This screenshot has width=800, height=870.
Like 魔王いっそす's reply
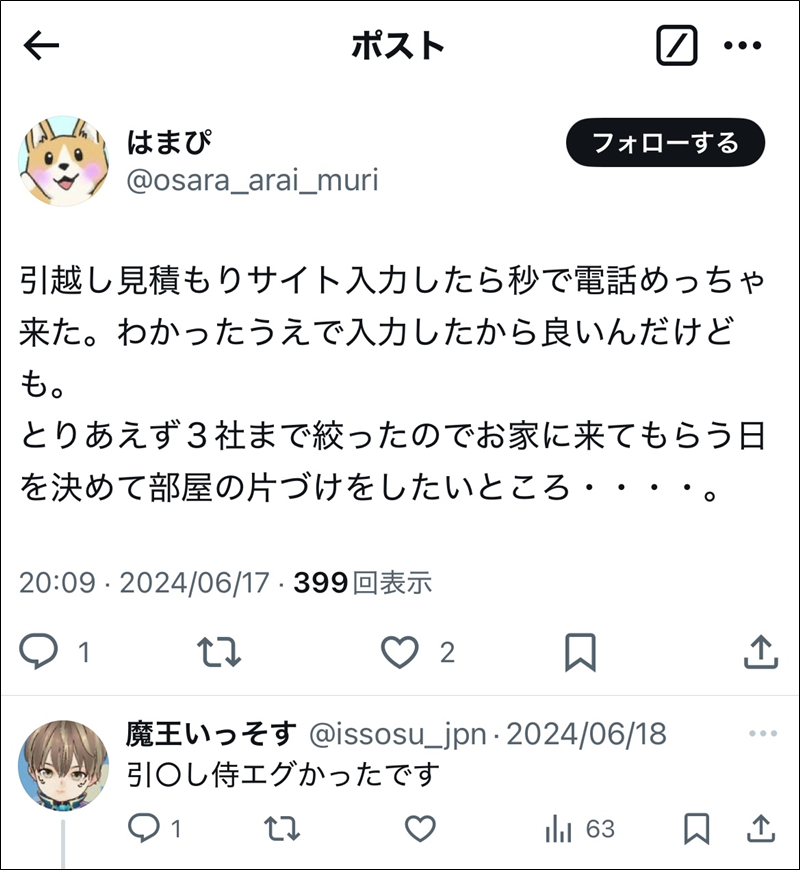(420, 828)
